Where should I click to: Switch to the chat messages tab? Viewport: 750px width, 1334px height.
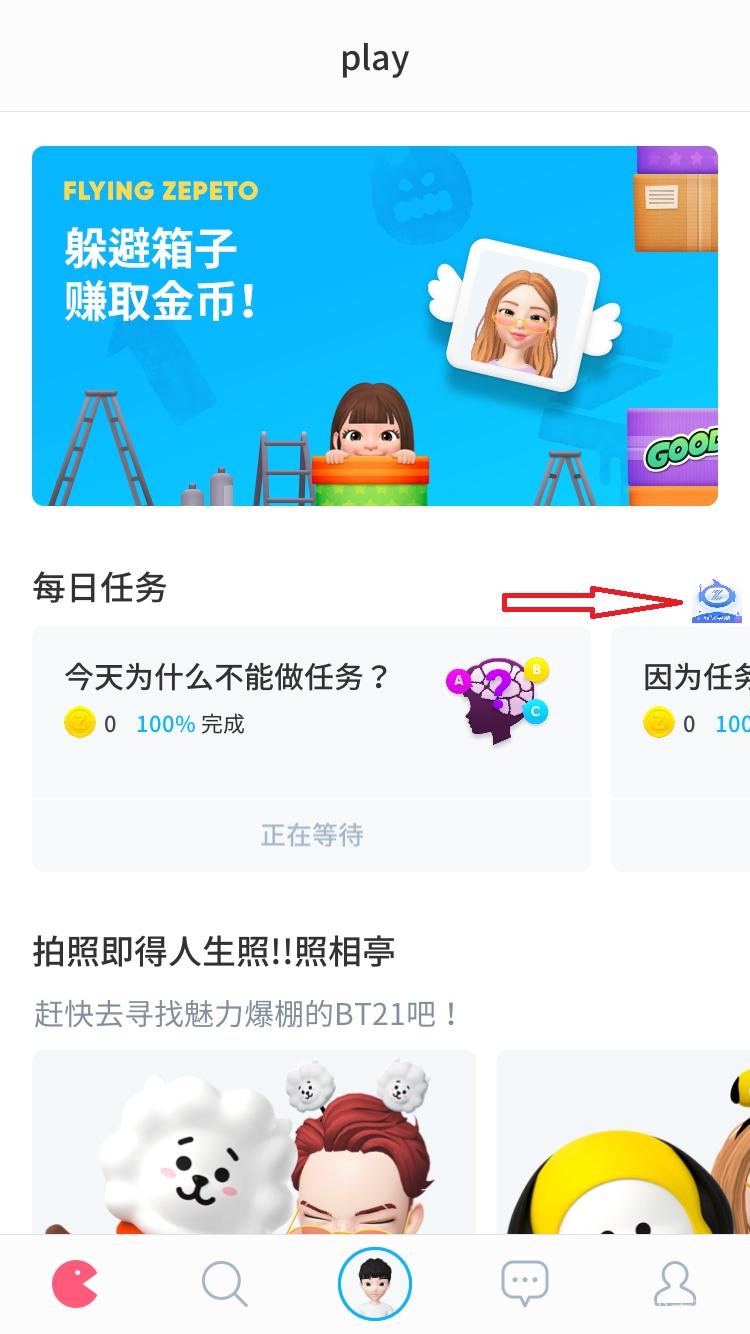point(525,1284)
